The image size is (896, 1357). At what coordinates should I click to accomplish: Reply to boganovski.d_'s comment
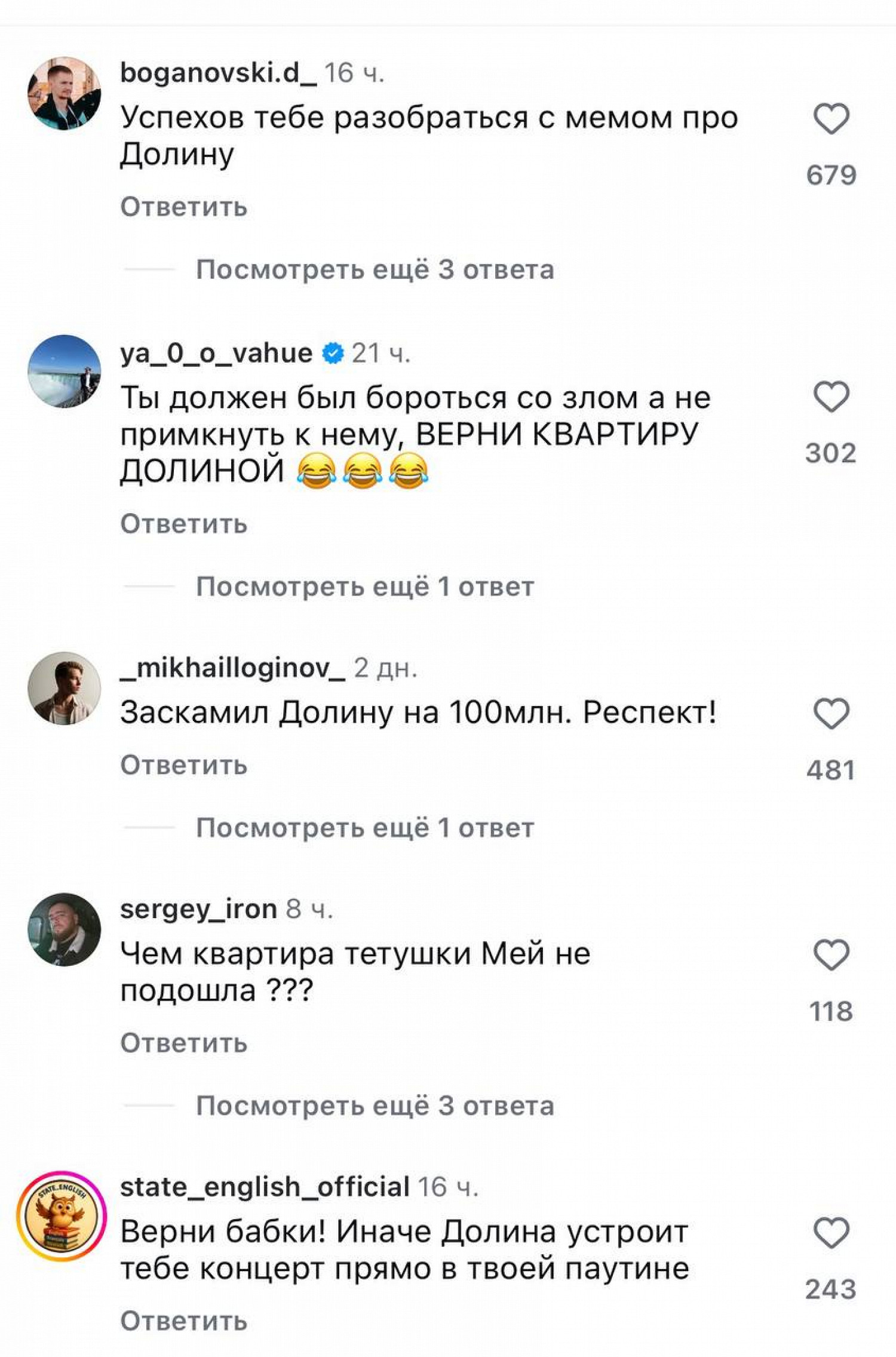point(183,207)
